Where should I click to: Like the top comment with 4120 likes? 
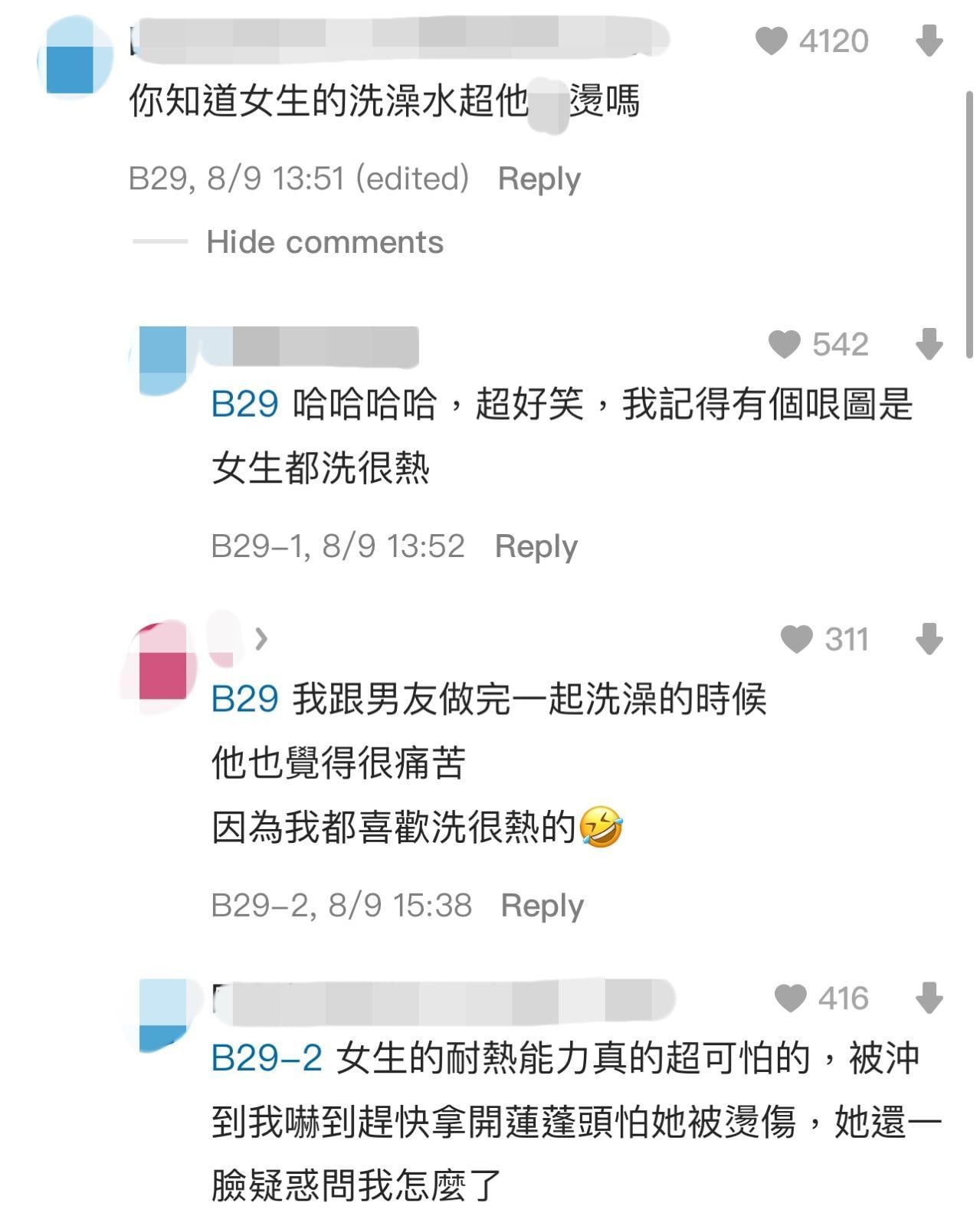[x=771, y=41]
